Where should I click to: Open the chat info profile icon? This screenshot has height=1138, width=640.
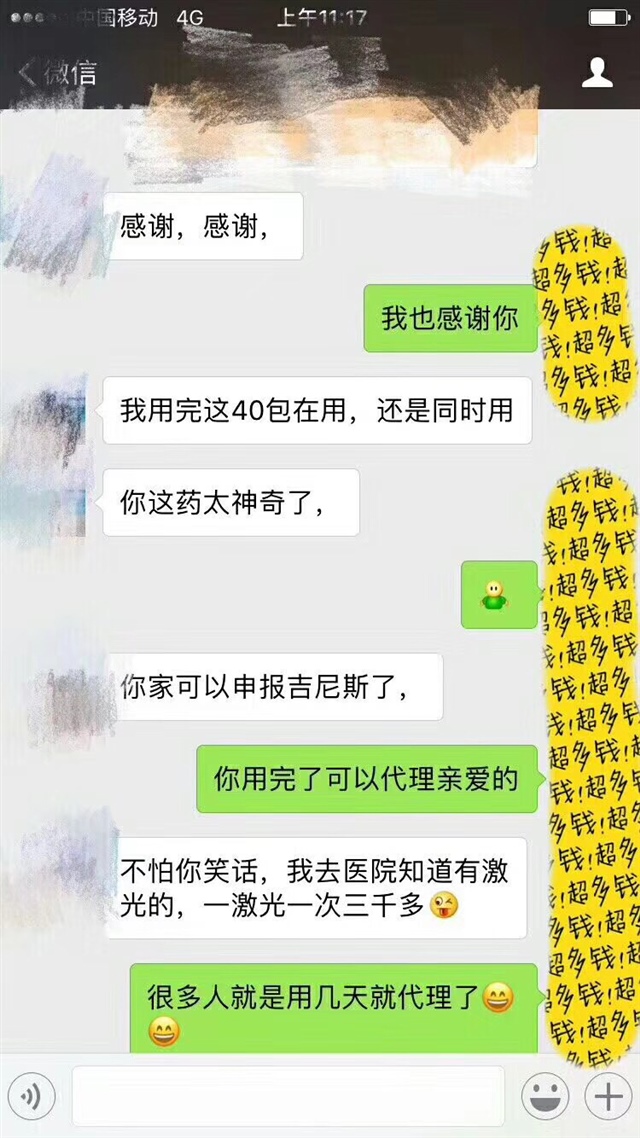click(x=597, y=73)
